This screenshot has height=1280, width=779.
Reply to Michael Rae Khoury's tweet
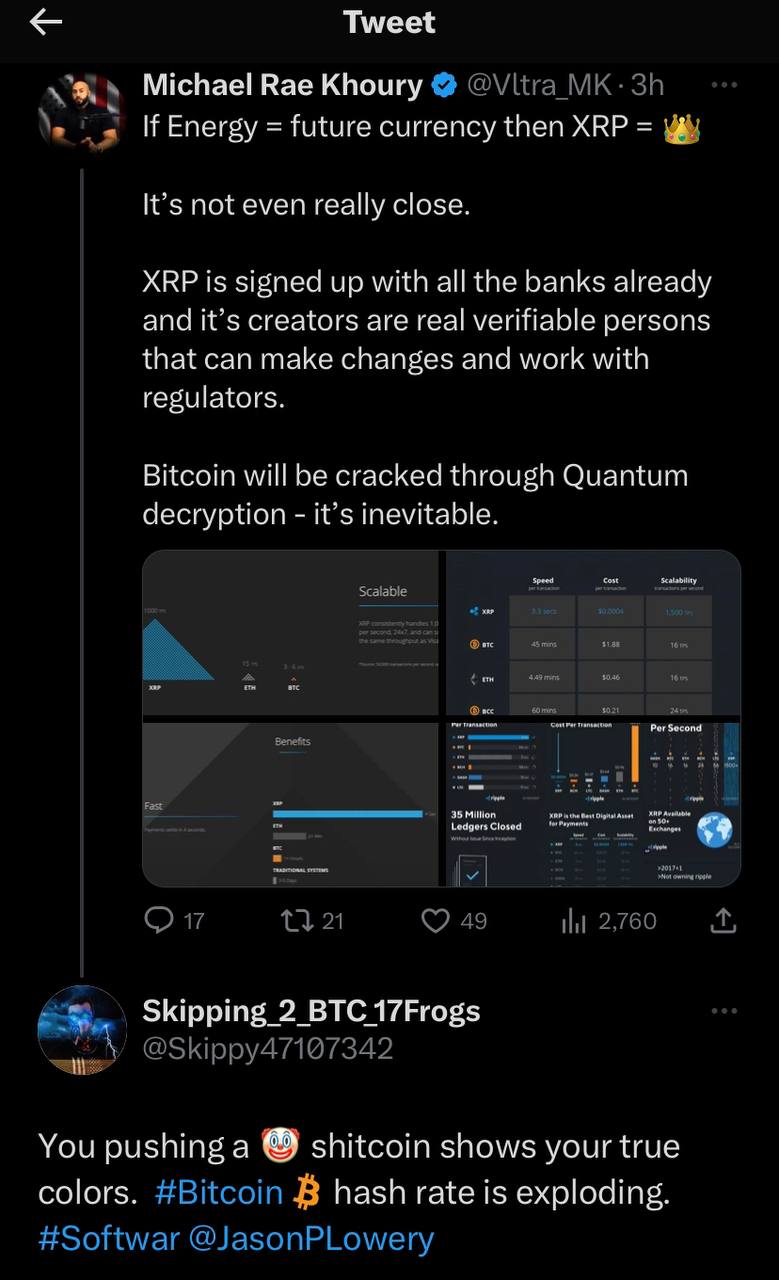[x=175, y=920]
